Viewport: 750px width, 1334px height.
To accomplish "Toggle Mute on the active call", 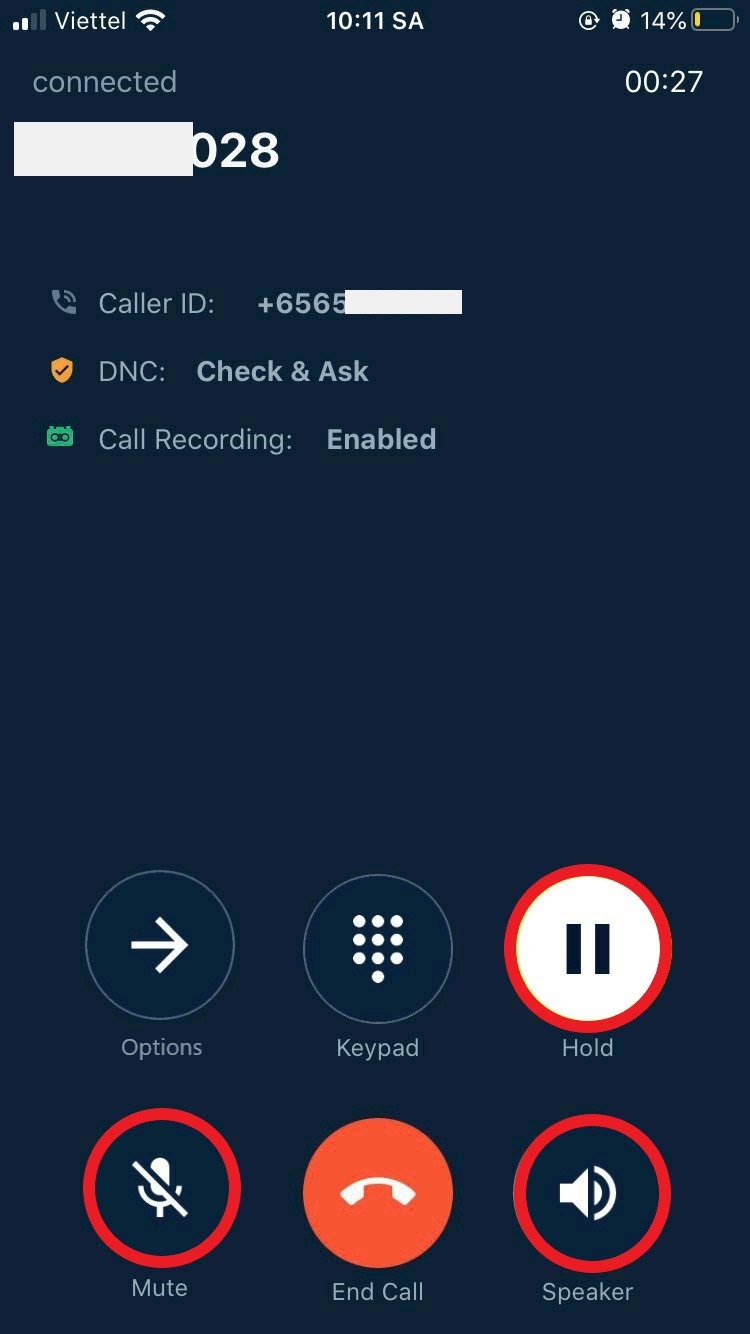I will click(x=161, y=1187).
